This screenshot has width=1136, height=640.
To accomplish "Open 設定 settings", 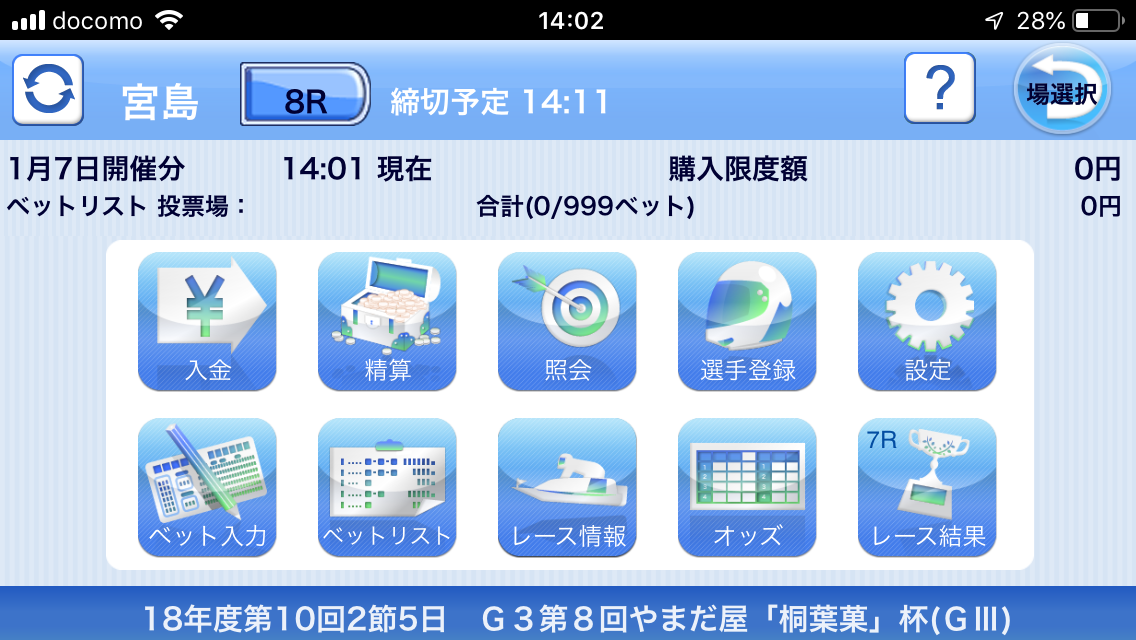I will coord(927,321).
